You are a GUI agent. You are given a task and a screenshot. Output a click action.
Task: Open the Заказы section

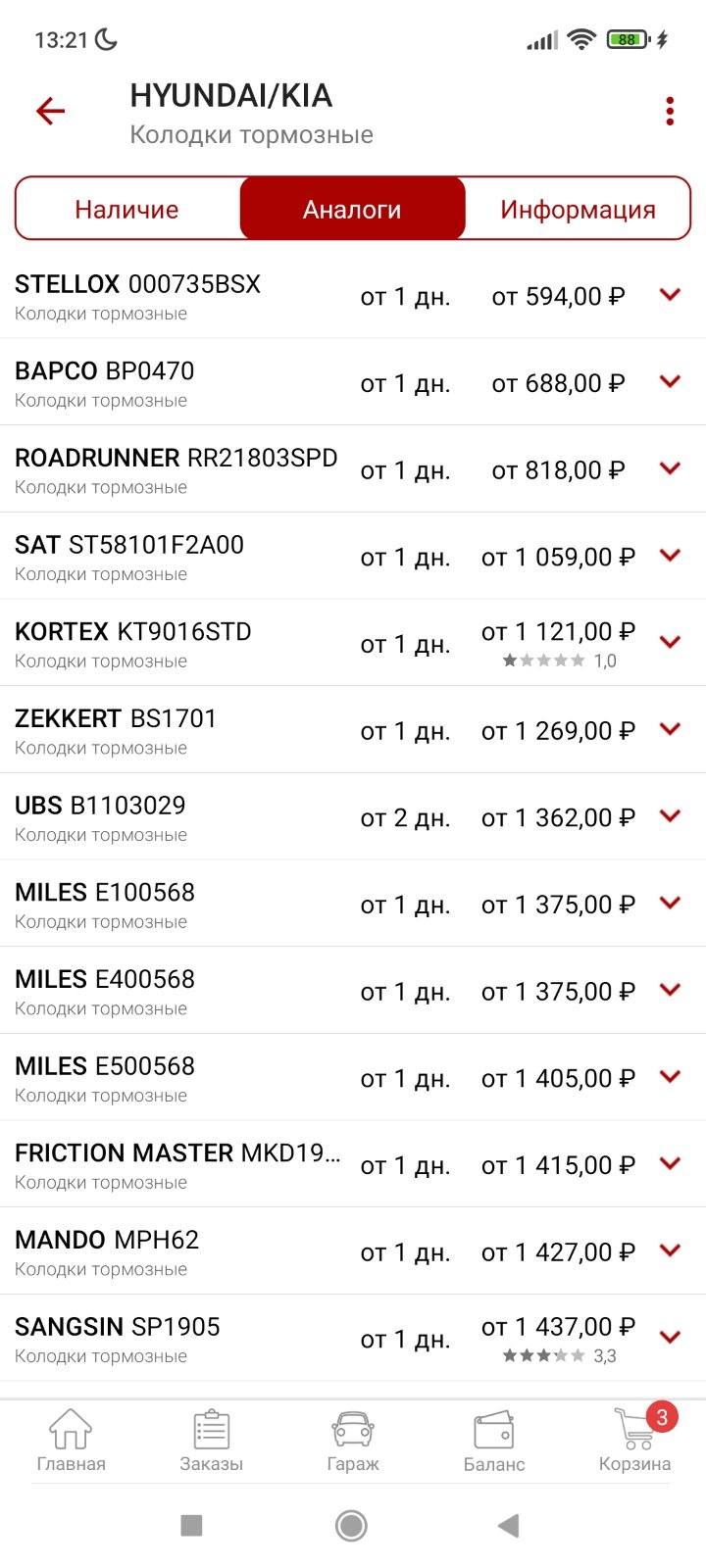click(x=212, y=1441)
